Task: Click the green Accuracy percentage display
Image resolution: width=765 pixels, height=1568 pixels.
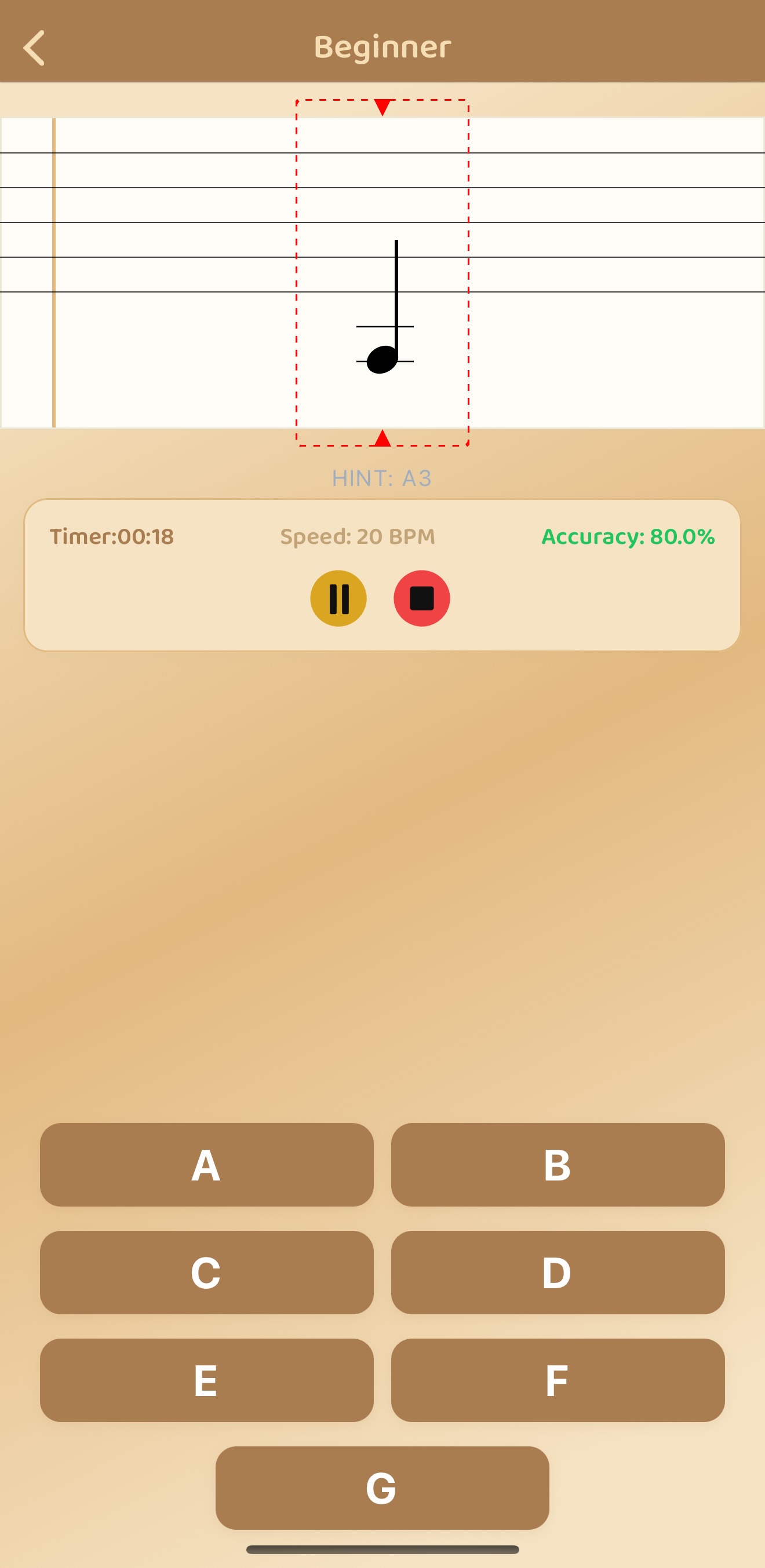Action: click(x=628, y=536)
